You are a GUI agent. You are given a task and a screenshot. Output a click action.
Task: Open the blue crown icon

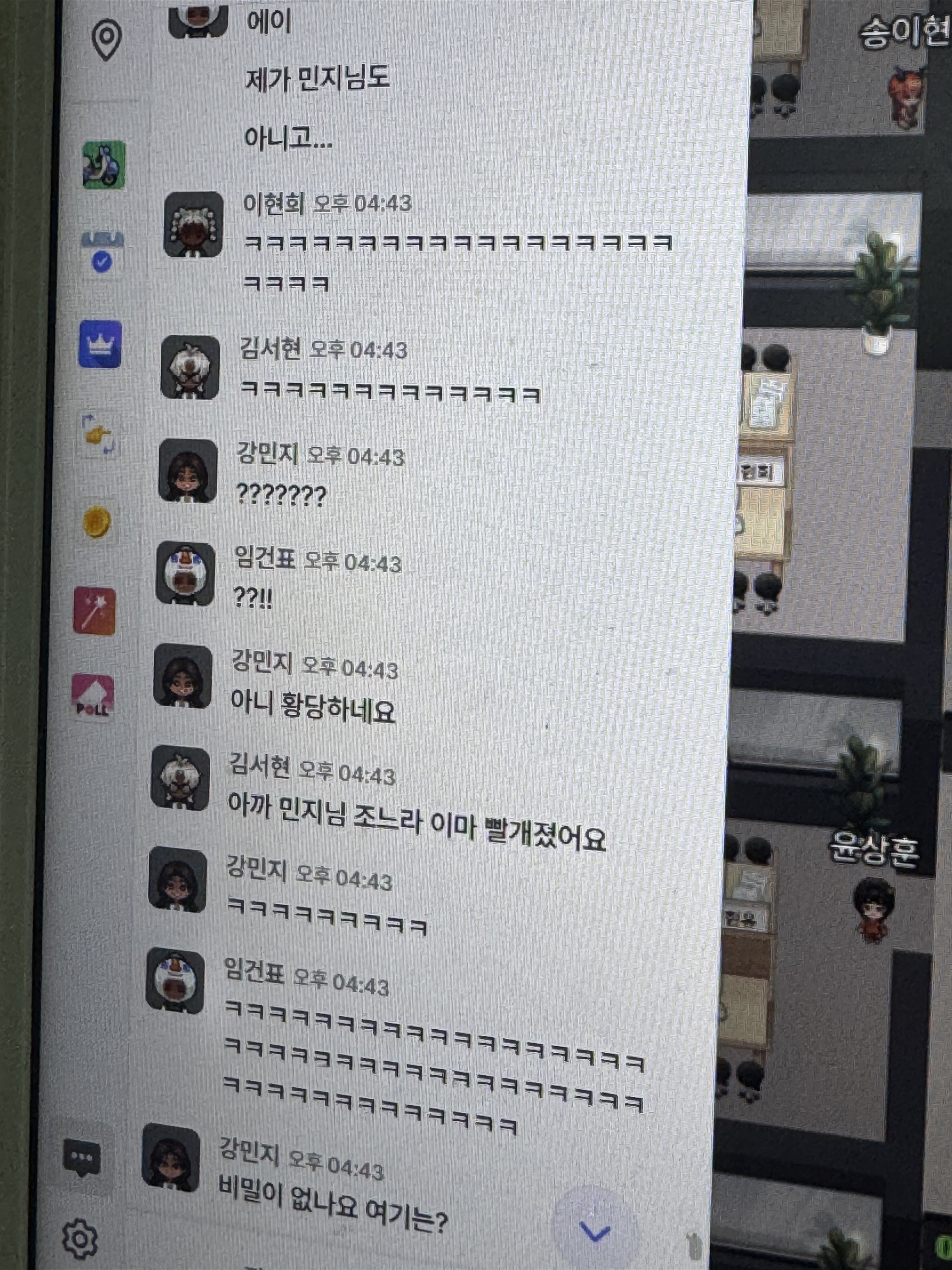100,344
